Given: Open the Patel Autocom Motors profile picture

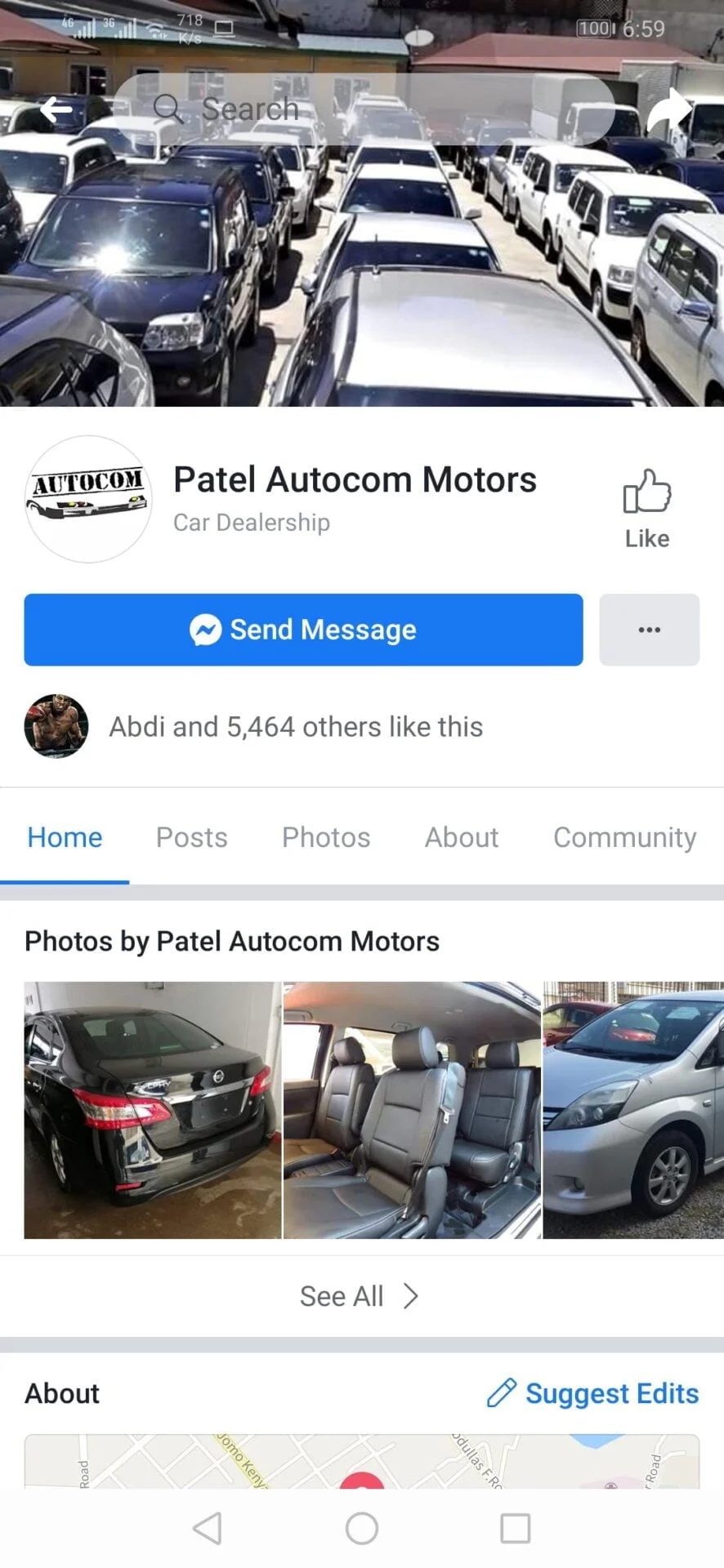Looking at the screenshot, I should [x=88, y=498].
